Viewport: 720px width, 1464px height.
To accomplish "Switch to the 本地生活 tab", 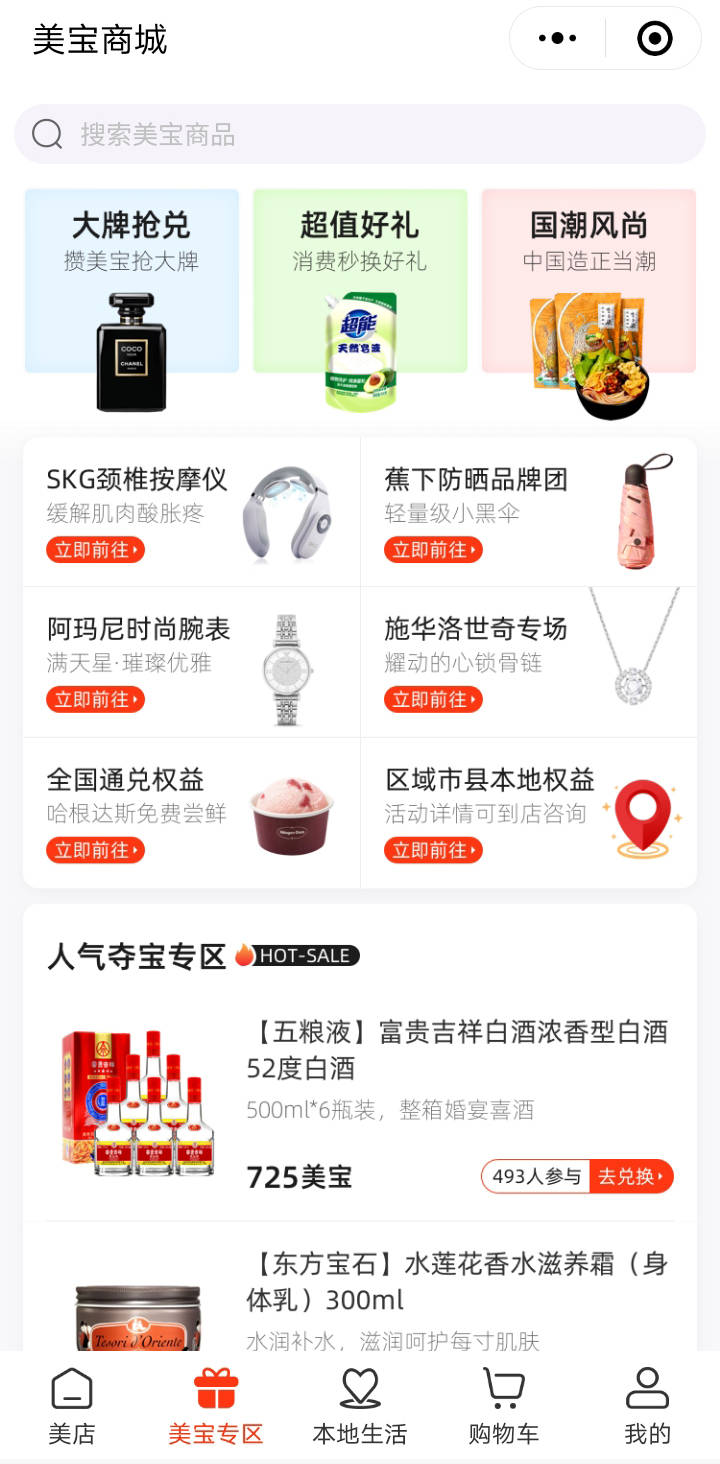I will click(x=360, y=1407).
